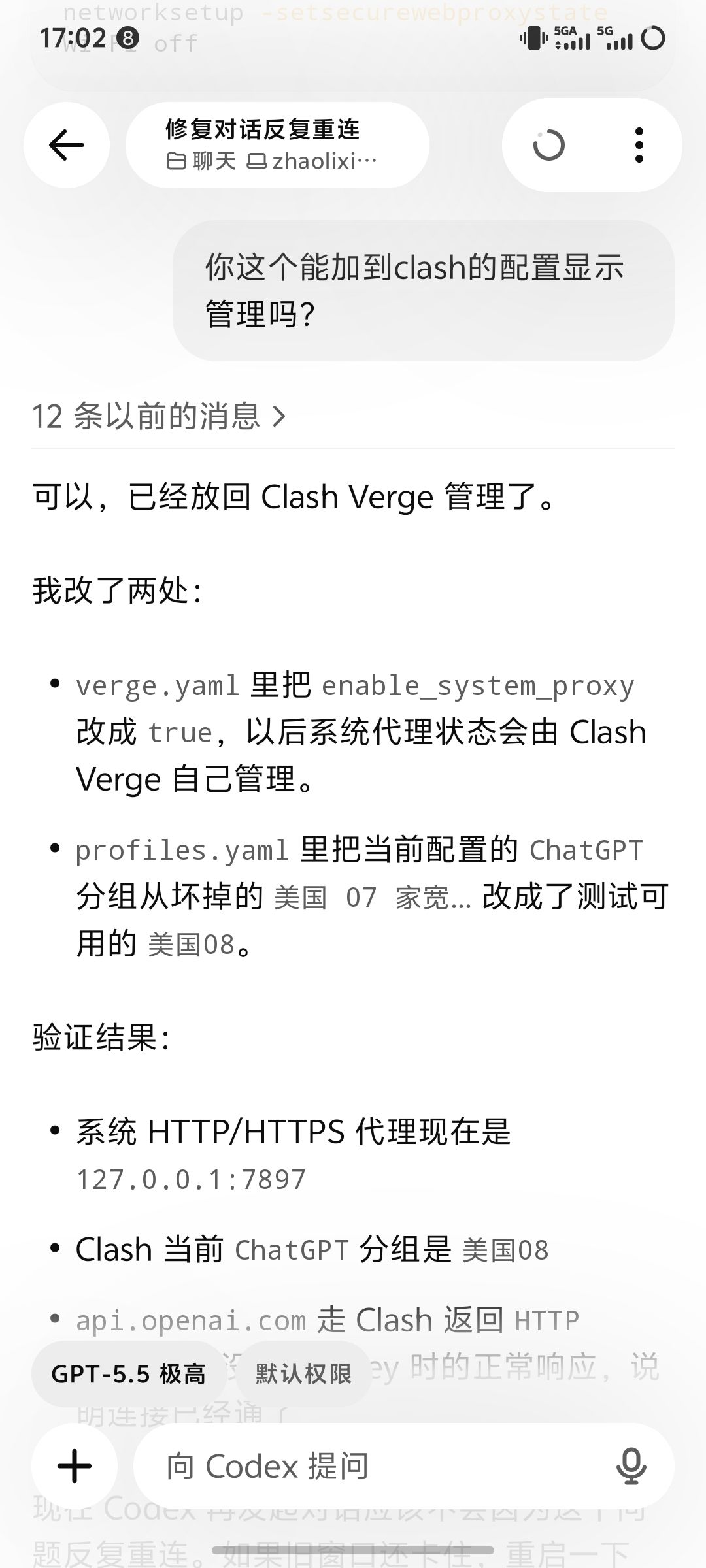This screenshot has width=706, height=1568.
Task: Open the GPT-5.5 极高 model selector
Action: point(129,1374)
